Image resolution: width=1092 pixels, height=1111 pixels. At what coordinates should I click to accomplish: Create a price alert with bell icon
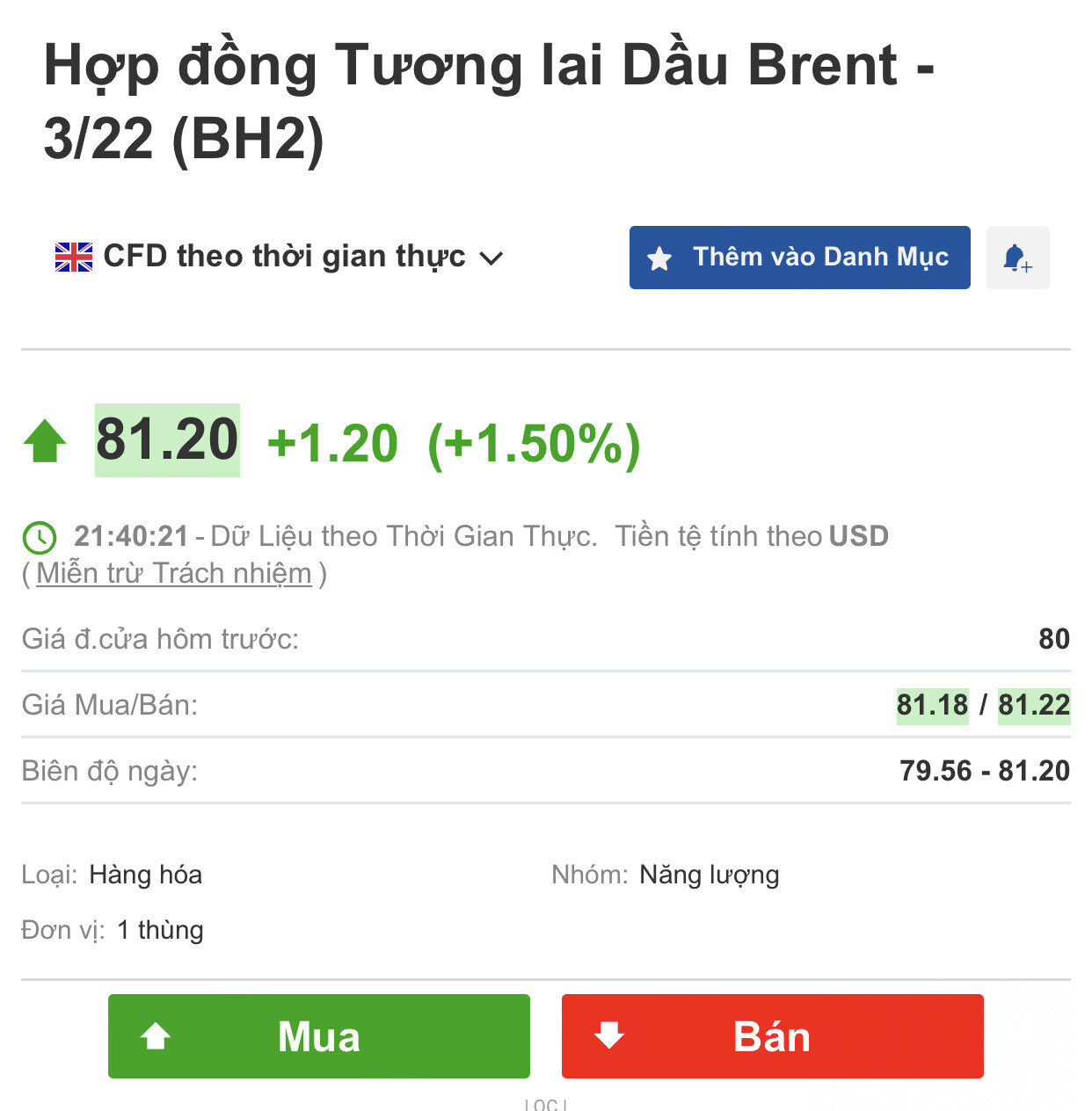1017,258
